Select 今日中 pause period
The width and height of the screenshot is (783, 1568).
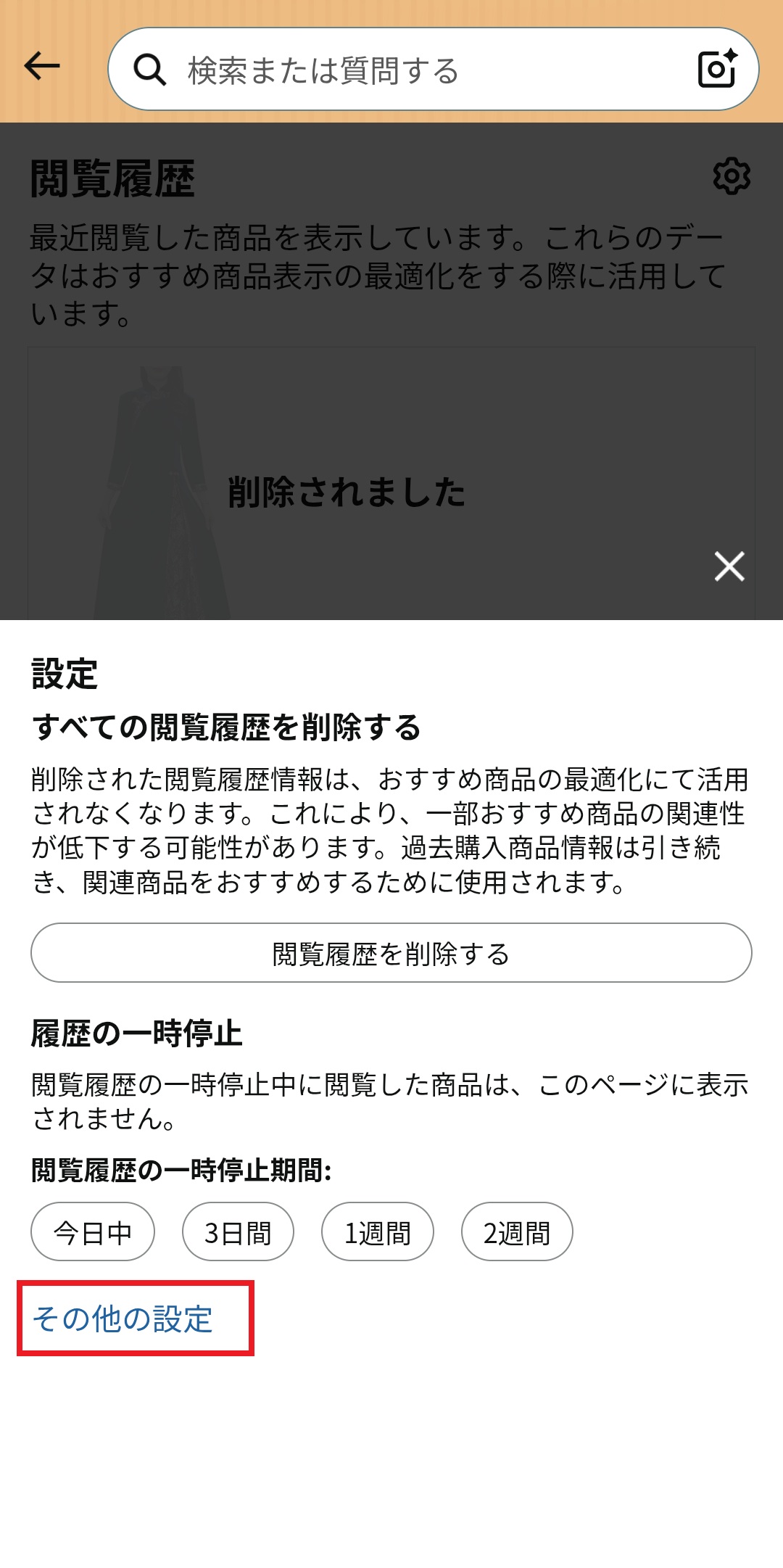(x=93, y=1232)
